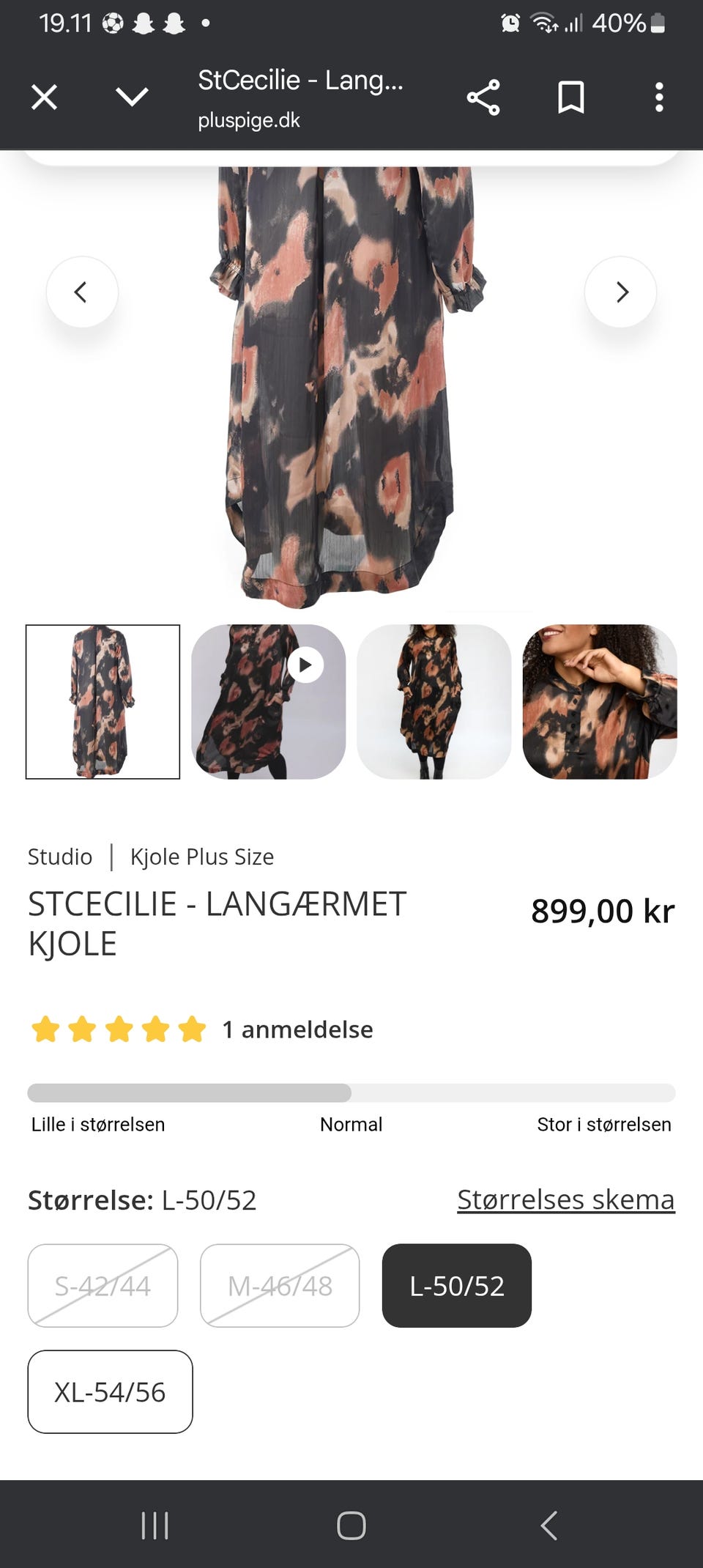Collapse the page with the down chevron
The image size is (703, 1568).
coord(132,96)
